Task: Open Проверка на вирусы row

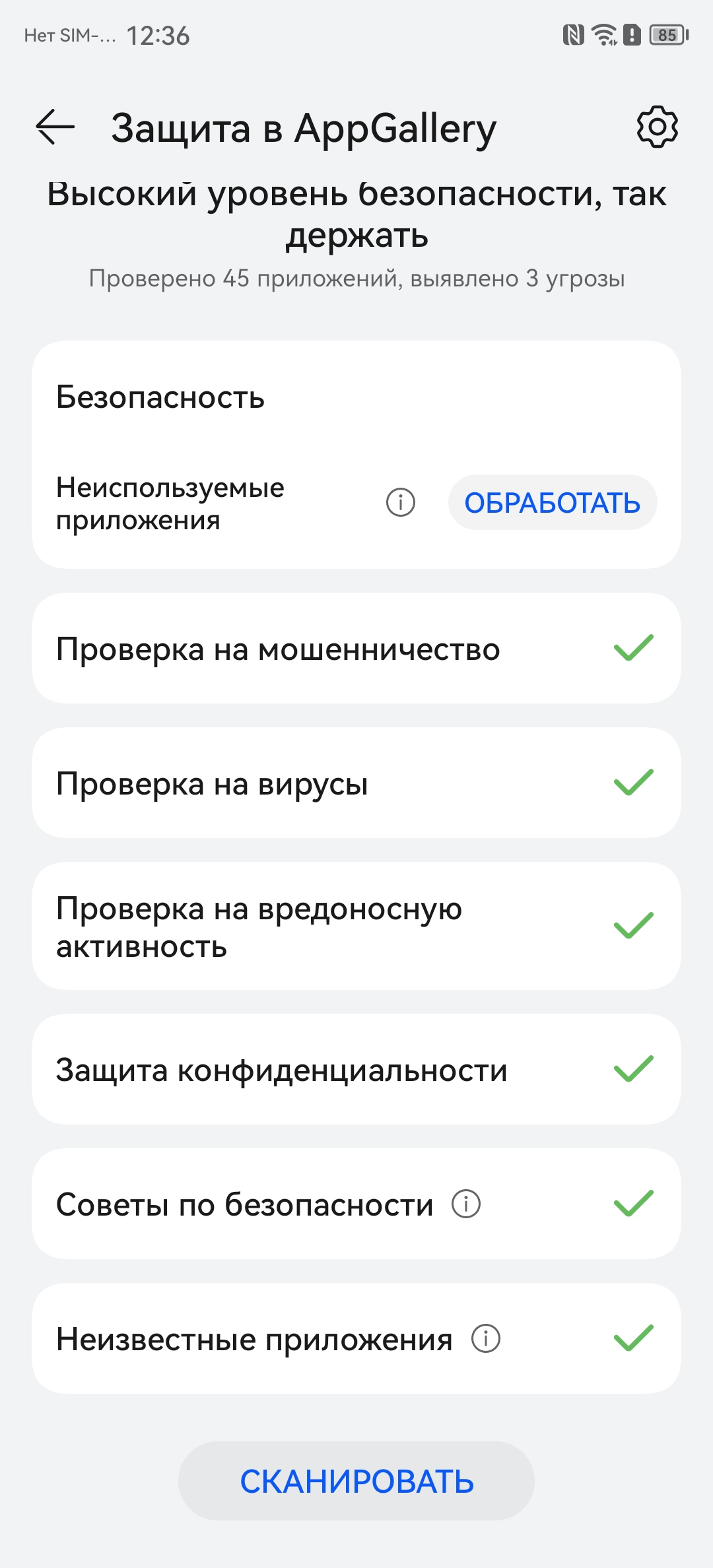Action: (356, 783)
